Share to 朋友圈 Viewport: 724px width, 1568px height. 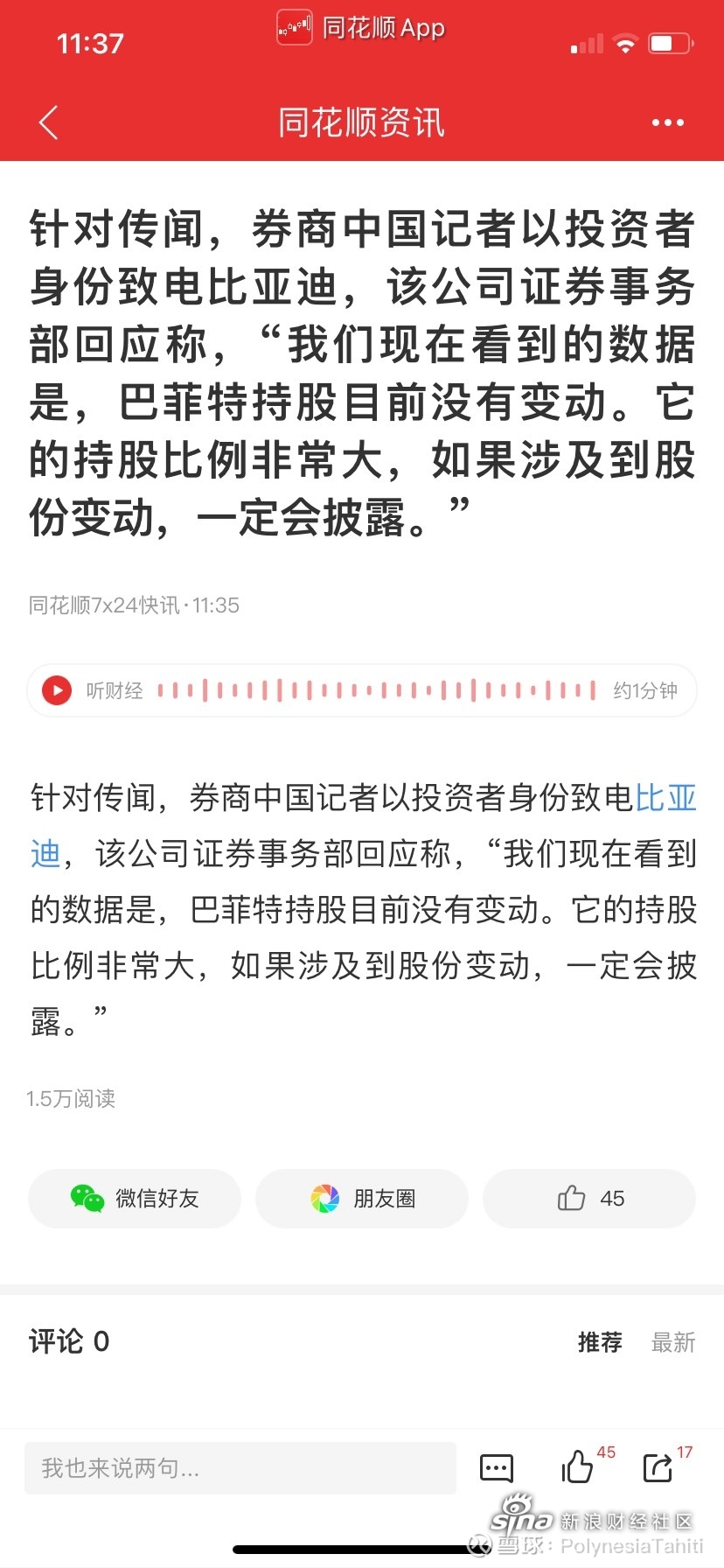(362, 1198)
